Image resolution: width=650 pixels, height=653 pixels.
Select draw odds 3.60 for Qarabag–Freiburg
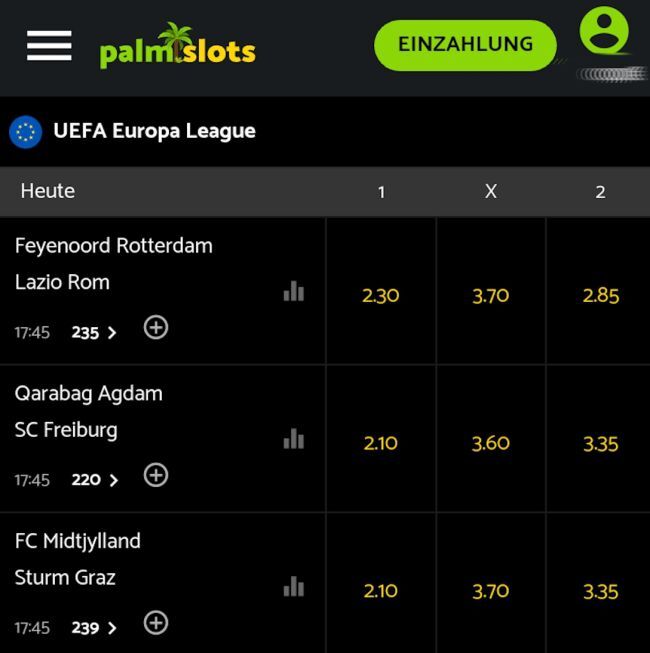491,443
